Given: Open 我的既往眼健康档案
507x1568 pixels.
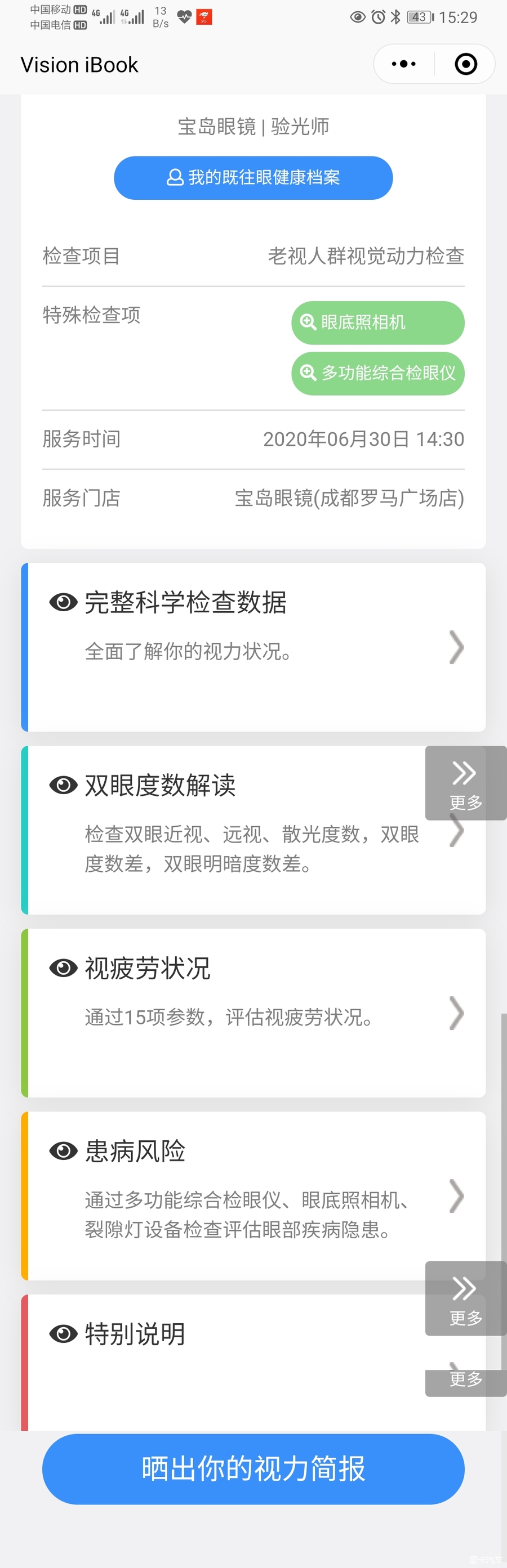Looking at the screenshot, I should click(253, 178).
